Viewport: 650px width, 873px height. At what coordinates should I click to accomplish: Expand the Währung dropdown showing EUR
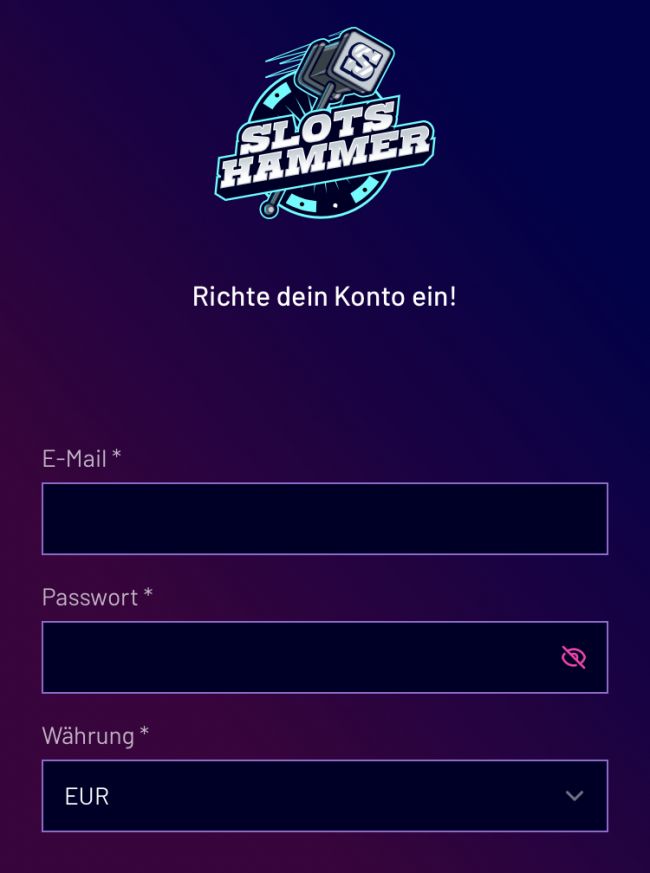[324, 796]
